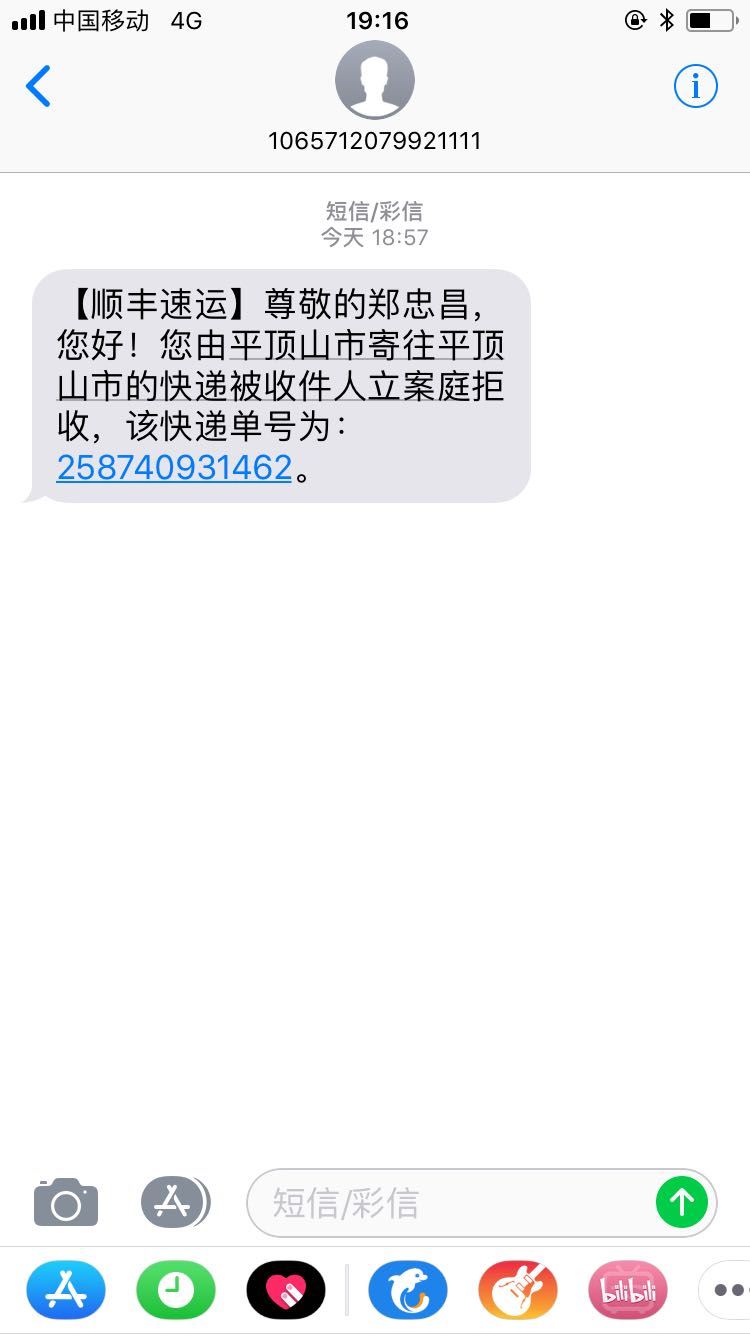Tap the 19:16 clock in status bar
The height and width of the screenshot is (1334, 750).
374,19
